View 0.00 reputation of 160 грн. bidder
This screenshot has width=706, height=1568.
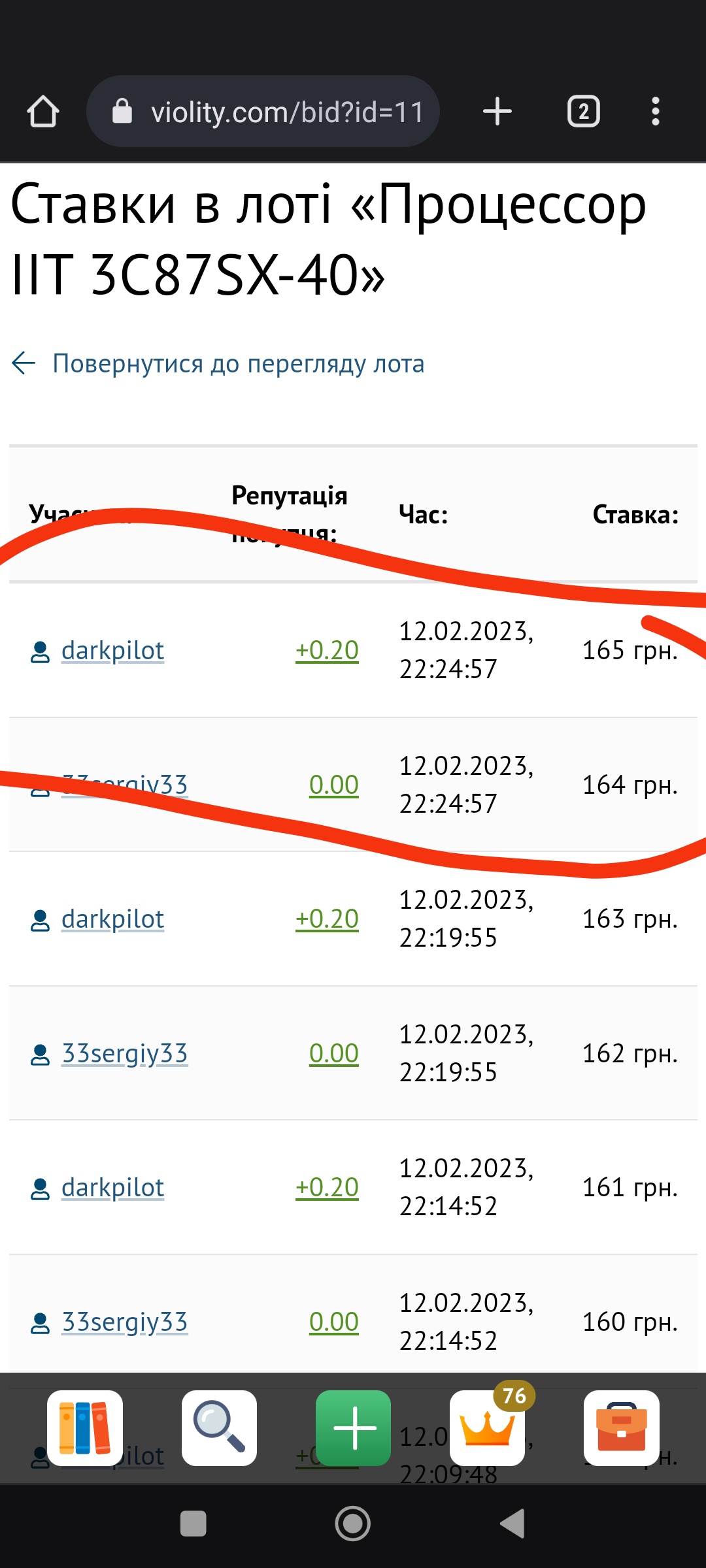333,1322
